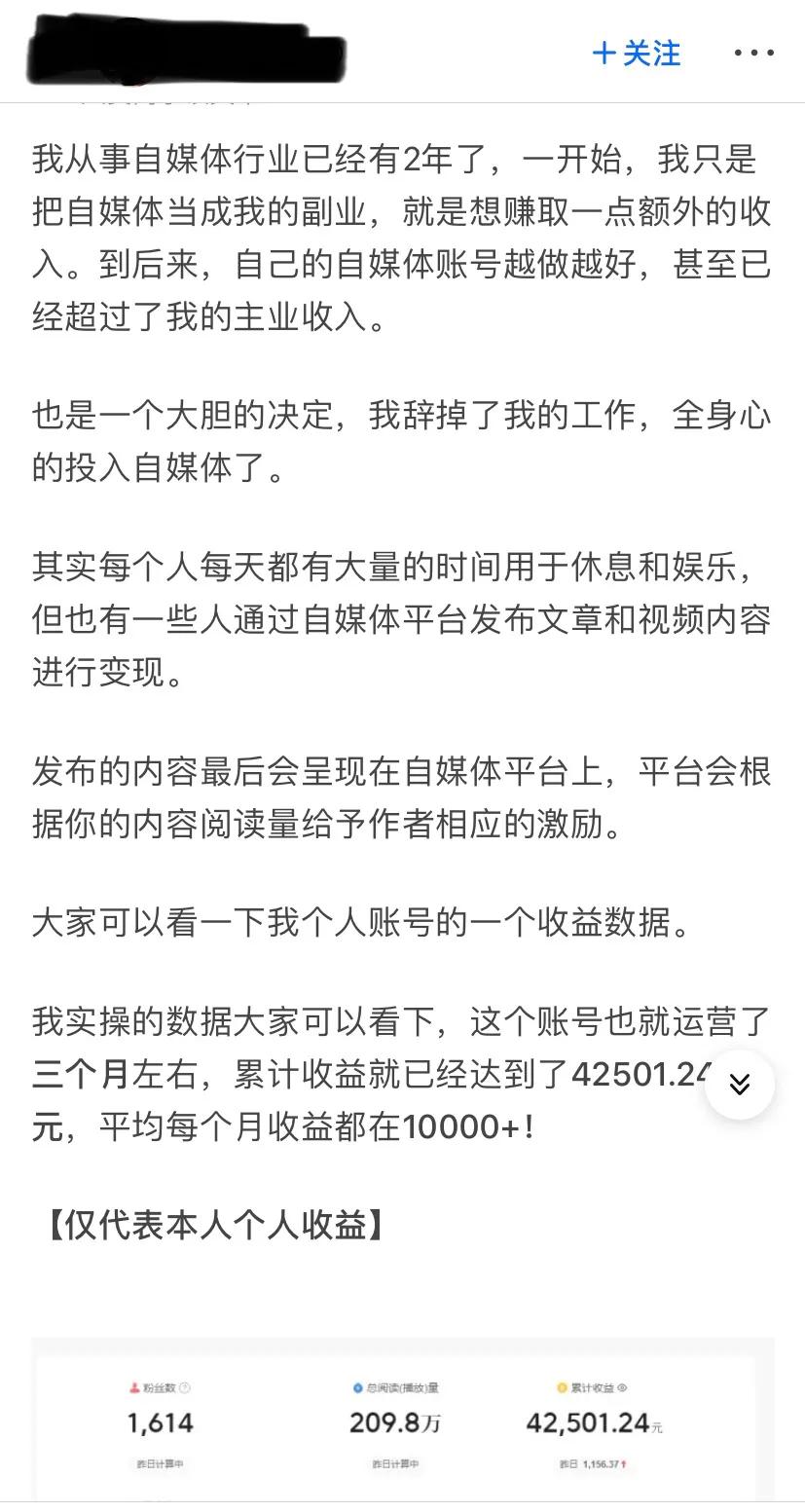Click the redacted author name area
This screenshot has height=1512, width=805.
click(185, 49)
